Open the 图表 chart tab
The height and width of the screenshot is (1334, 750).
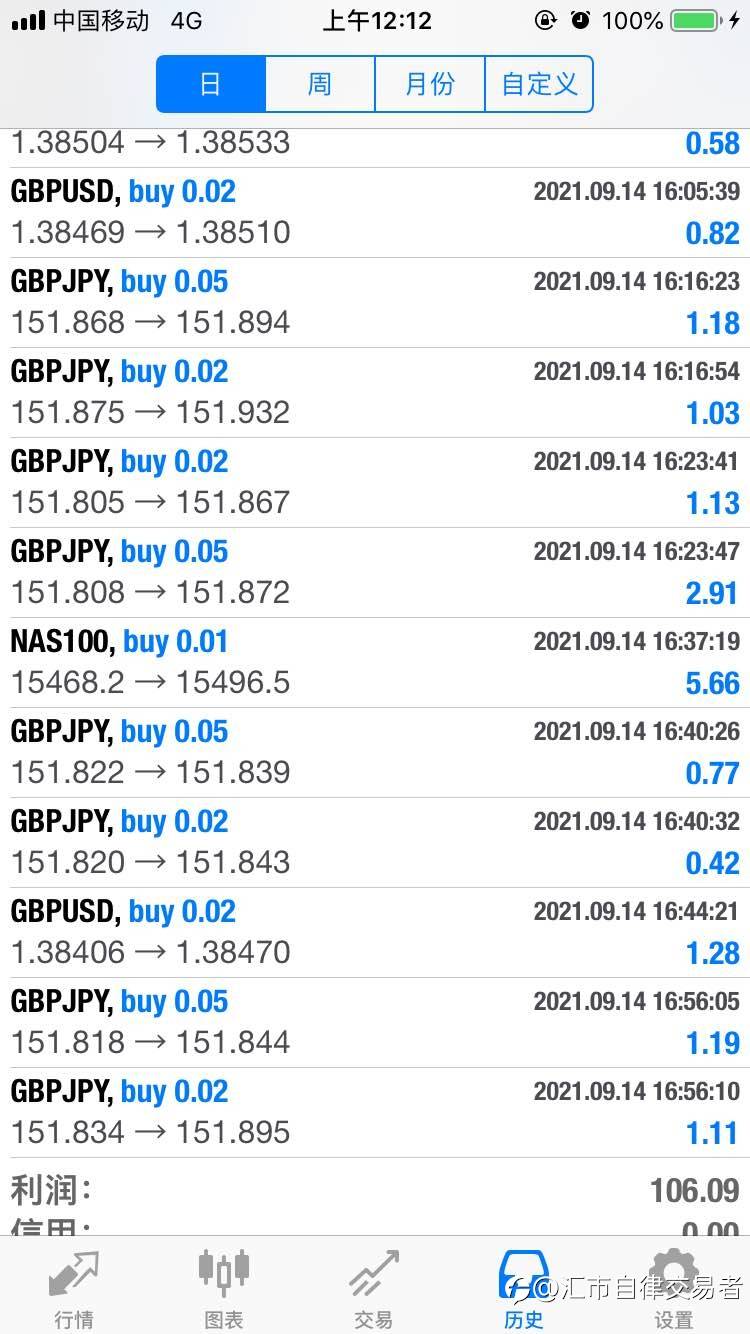point(224,1290)
